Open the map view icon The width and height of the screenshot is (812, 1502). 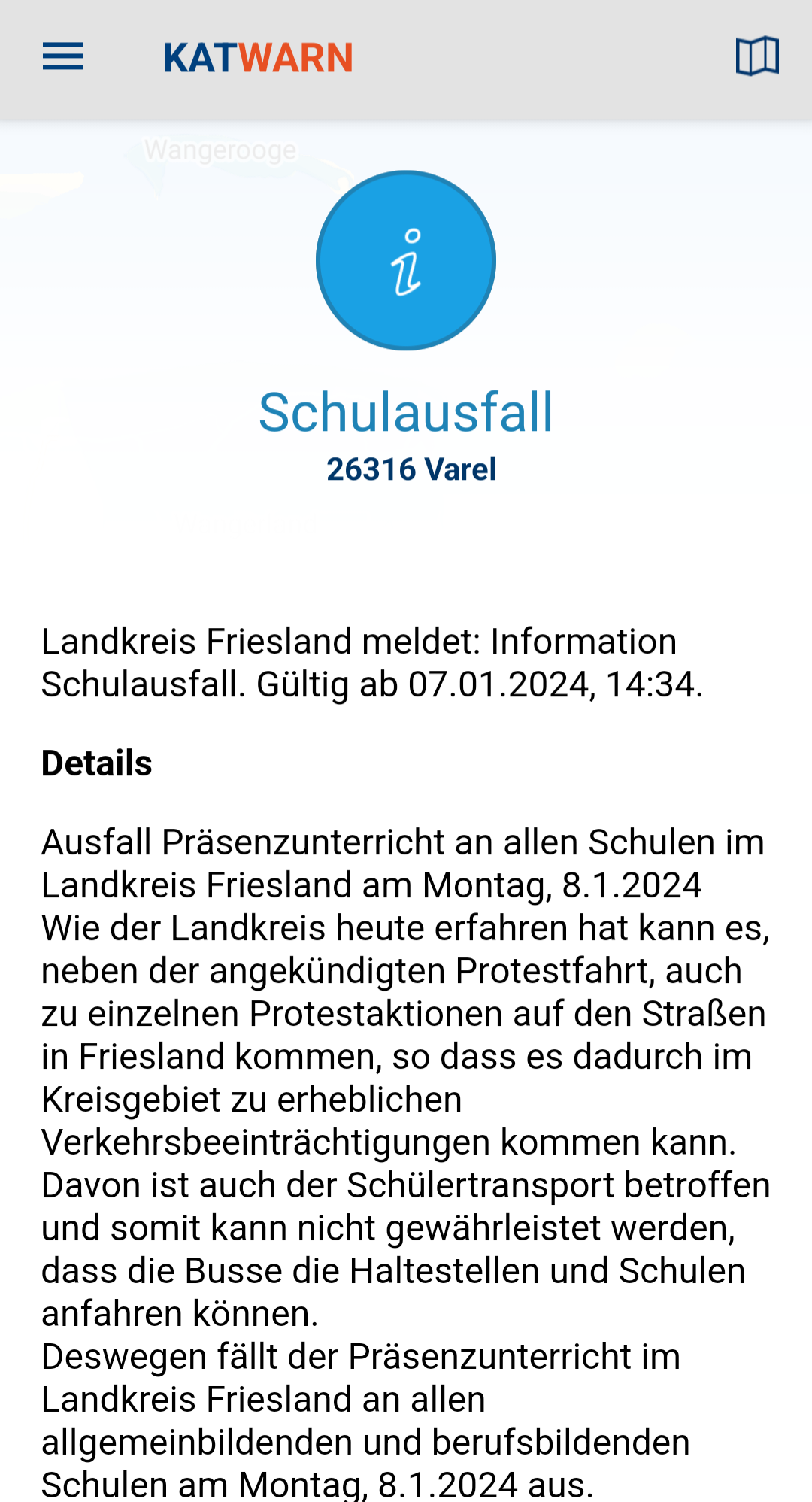[x=756, y=56]
